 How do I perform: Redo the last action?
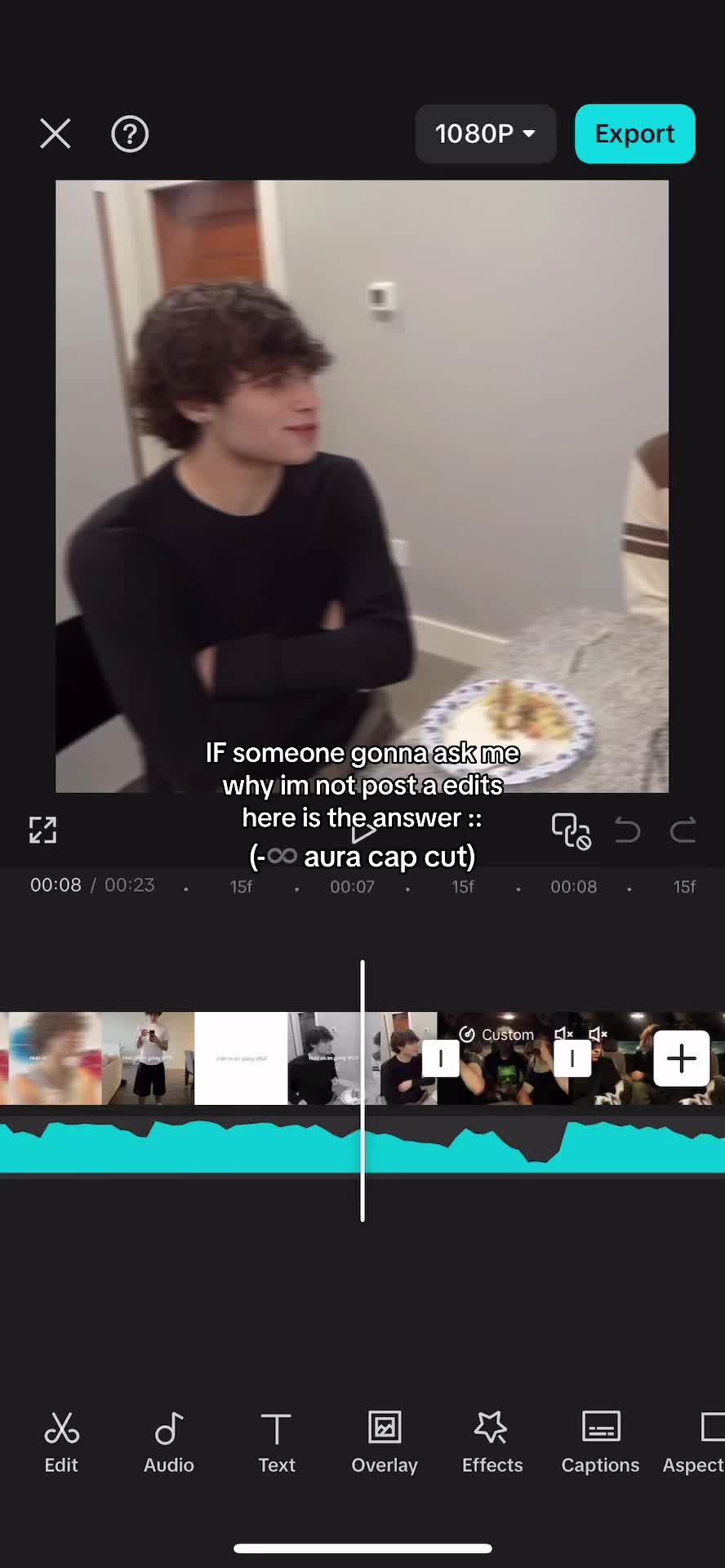click(x=683, y=831)
